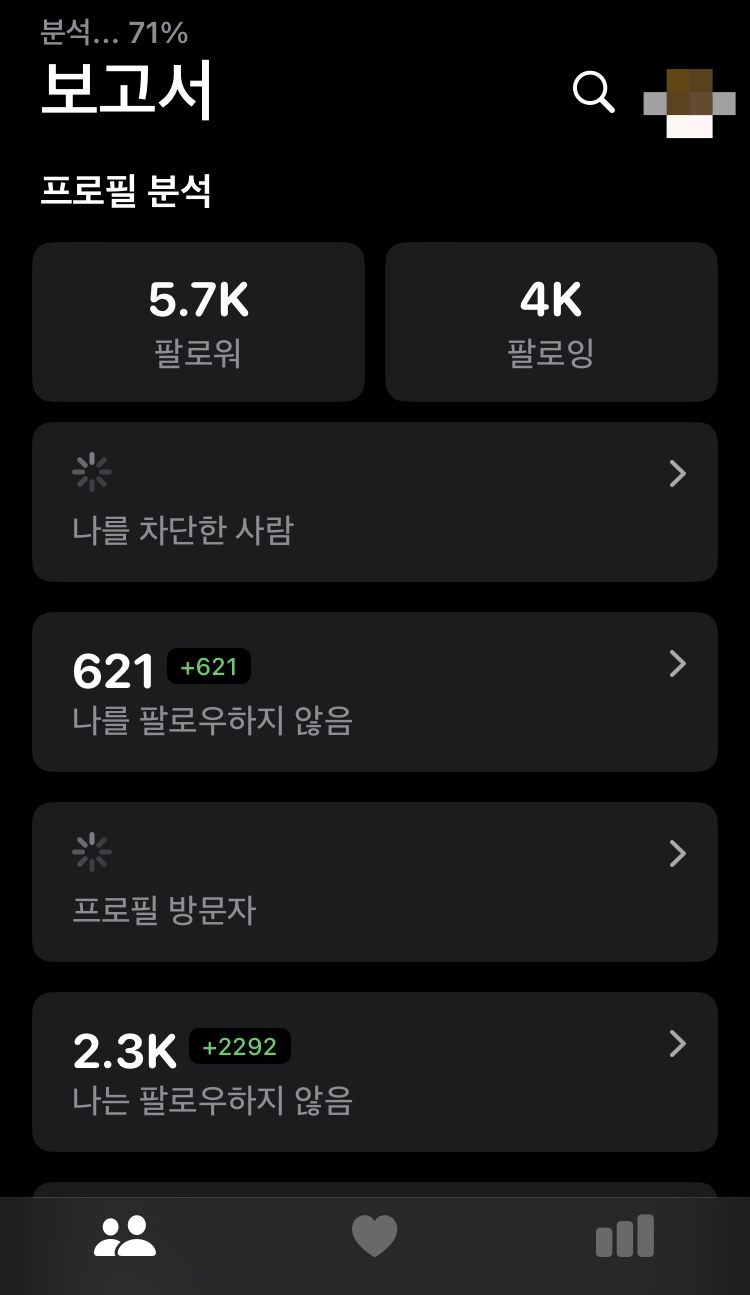Open the search magnifier icon
750x1295 pixels.
pos(593,92)
